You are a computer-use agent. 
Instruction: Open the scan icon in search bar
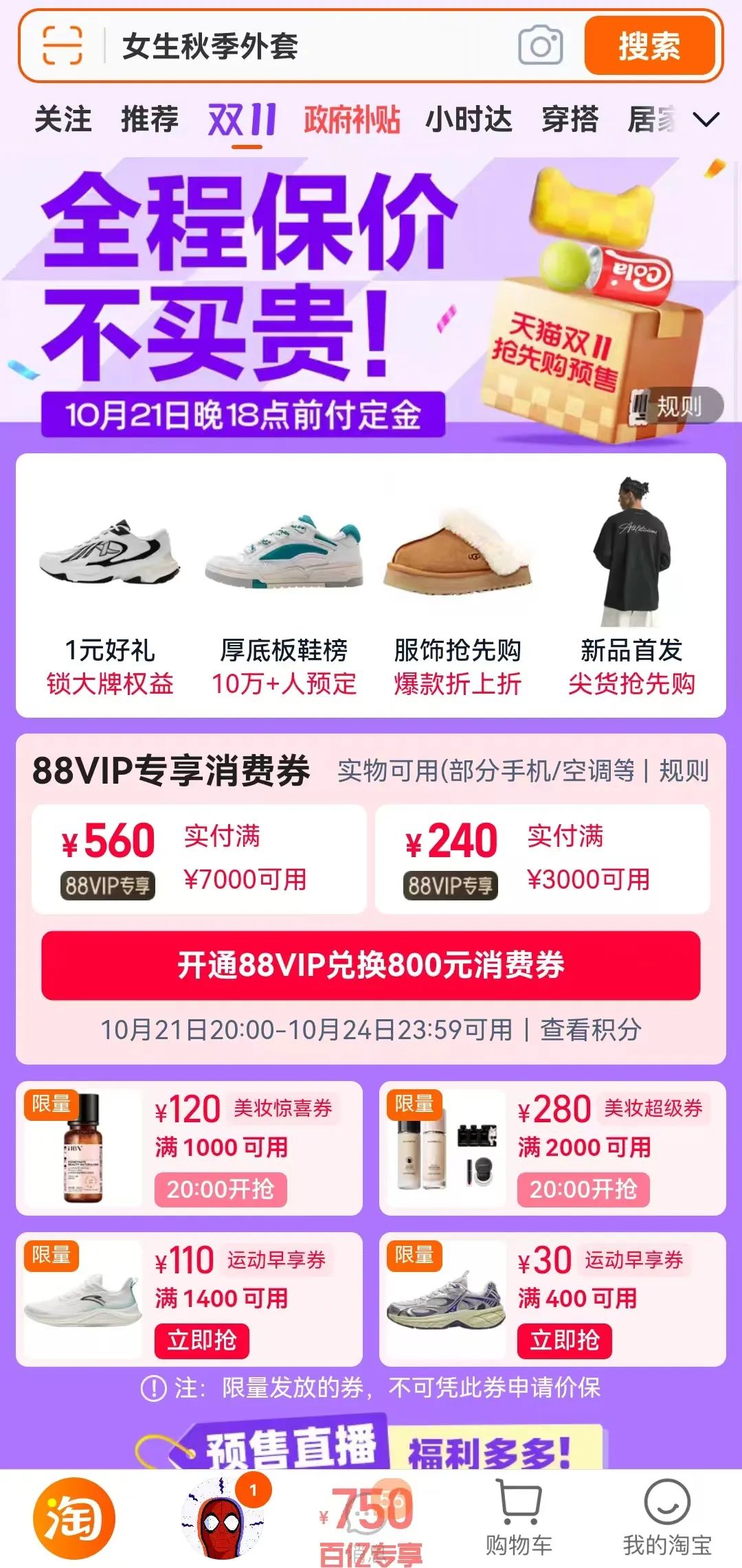click(63, 46)
